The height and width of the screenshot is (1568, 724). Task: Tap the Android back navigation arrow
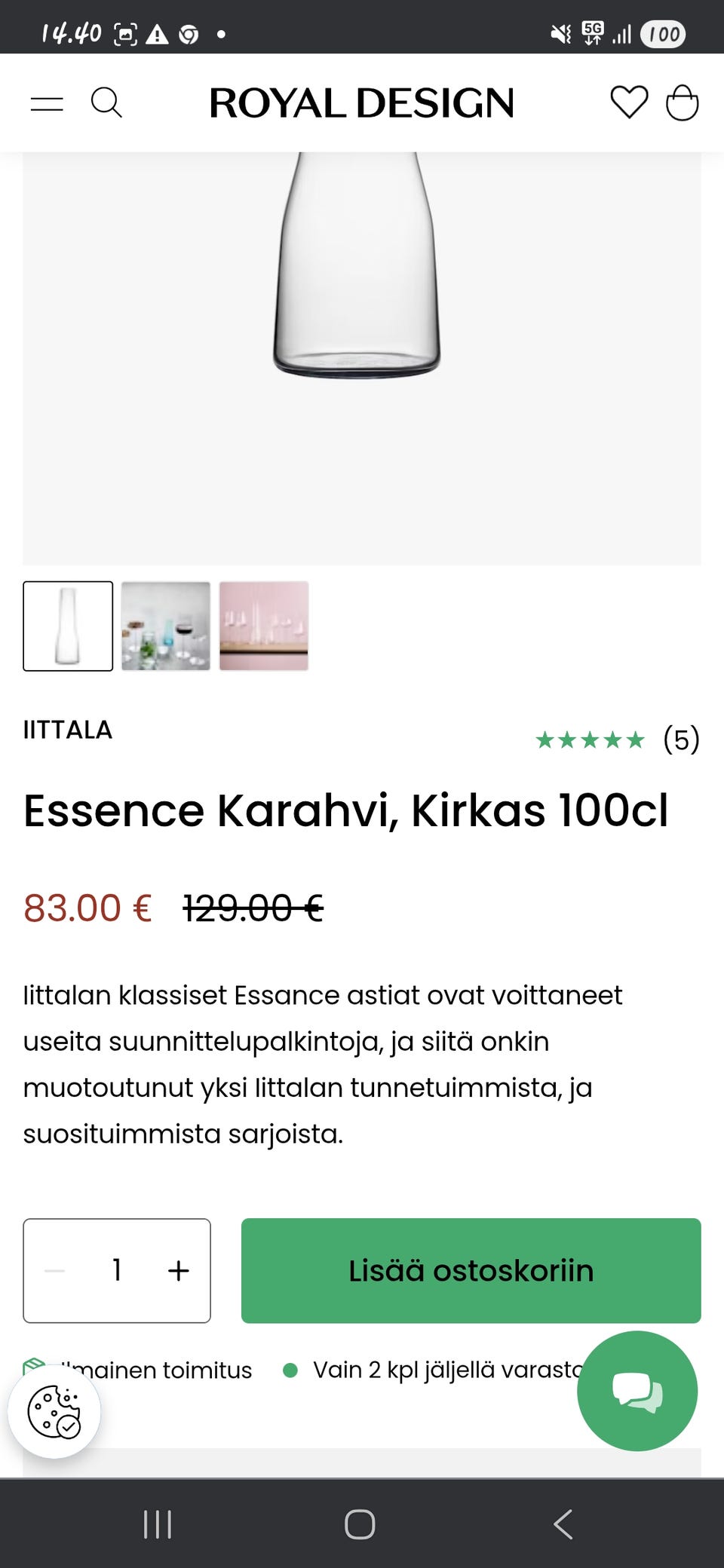coord(561,1524)
